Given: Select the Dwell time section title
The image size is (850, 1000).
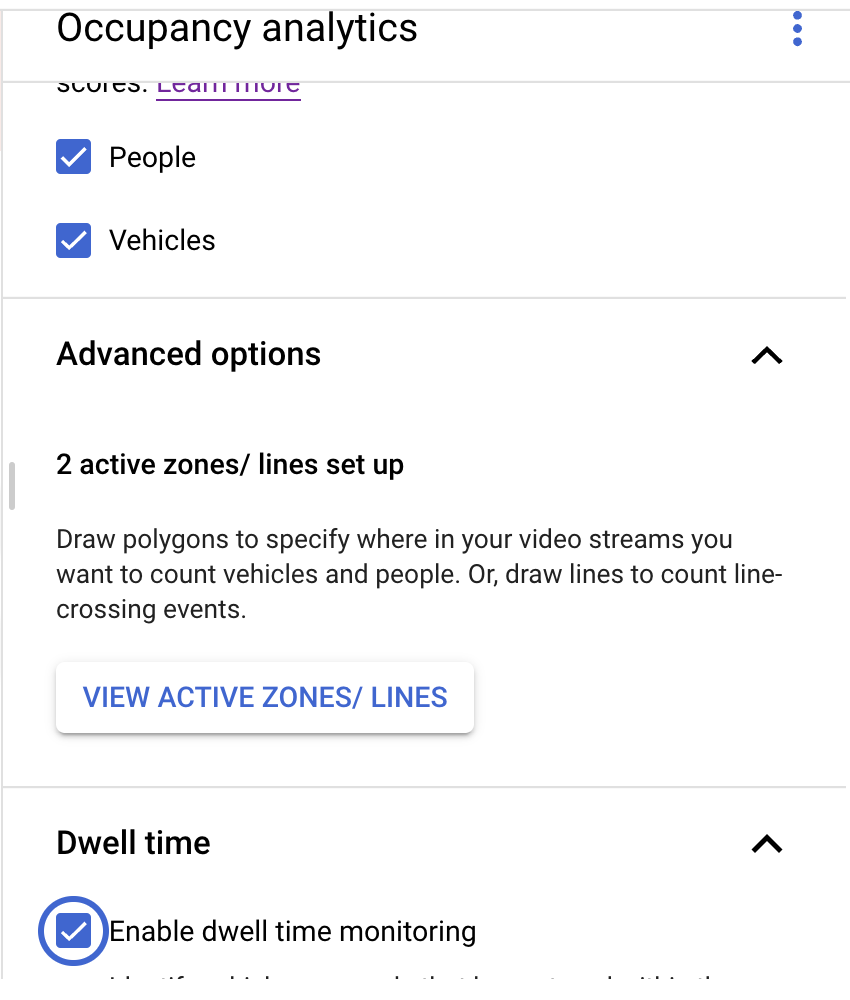Looking at the screenshot, I should [132, 843].
